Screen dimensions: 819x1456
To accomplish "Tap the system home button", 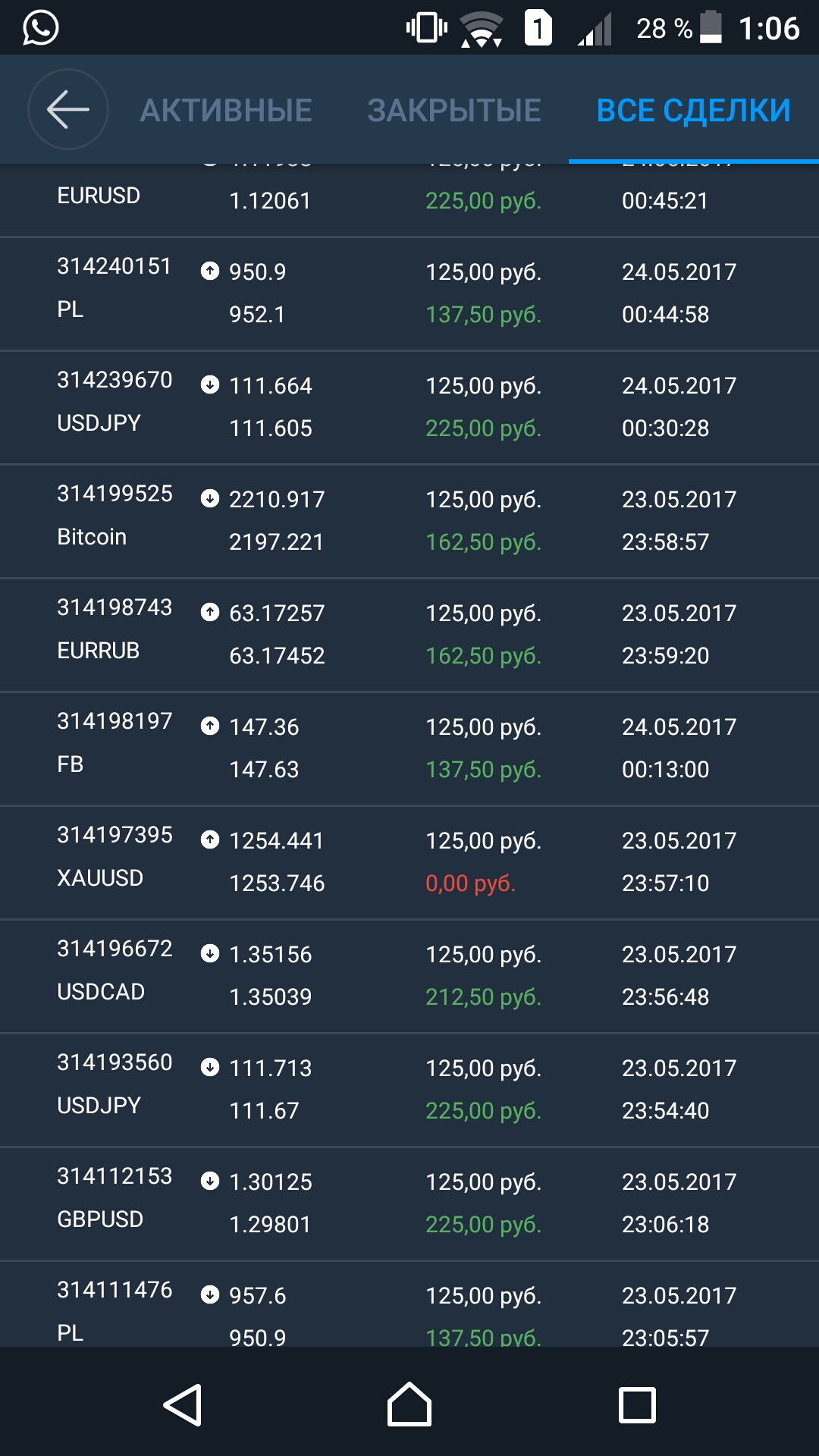I will tap(409, 1405).
